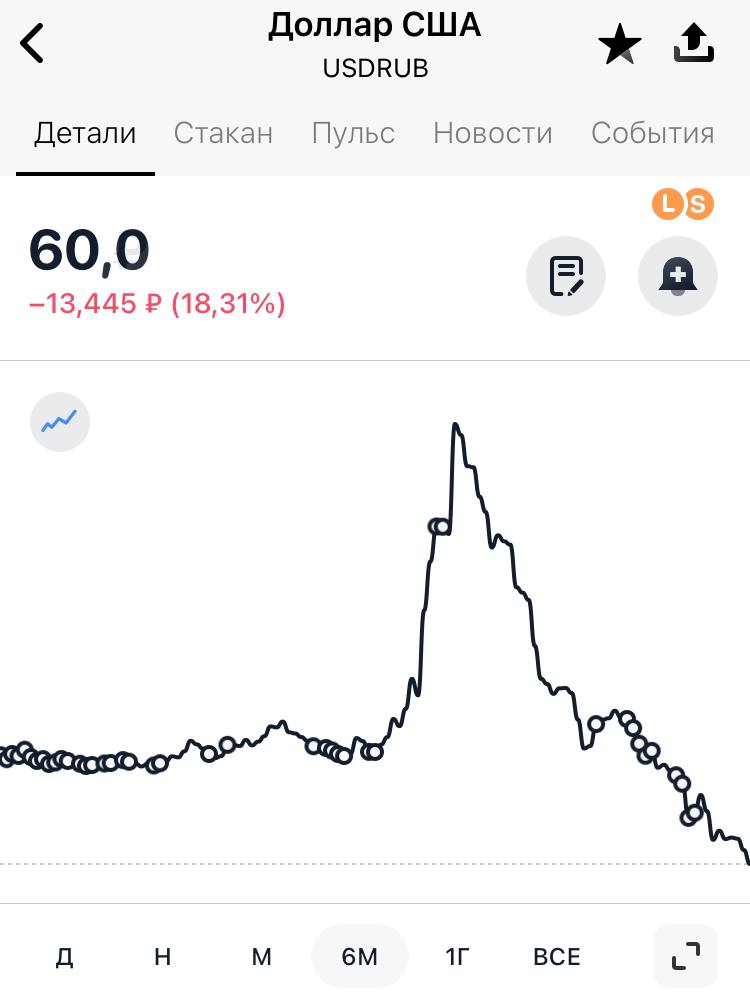
Task: Select the Н chart period
Action: click(163, 957)
